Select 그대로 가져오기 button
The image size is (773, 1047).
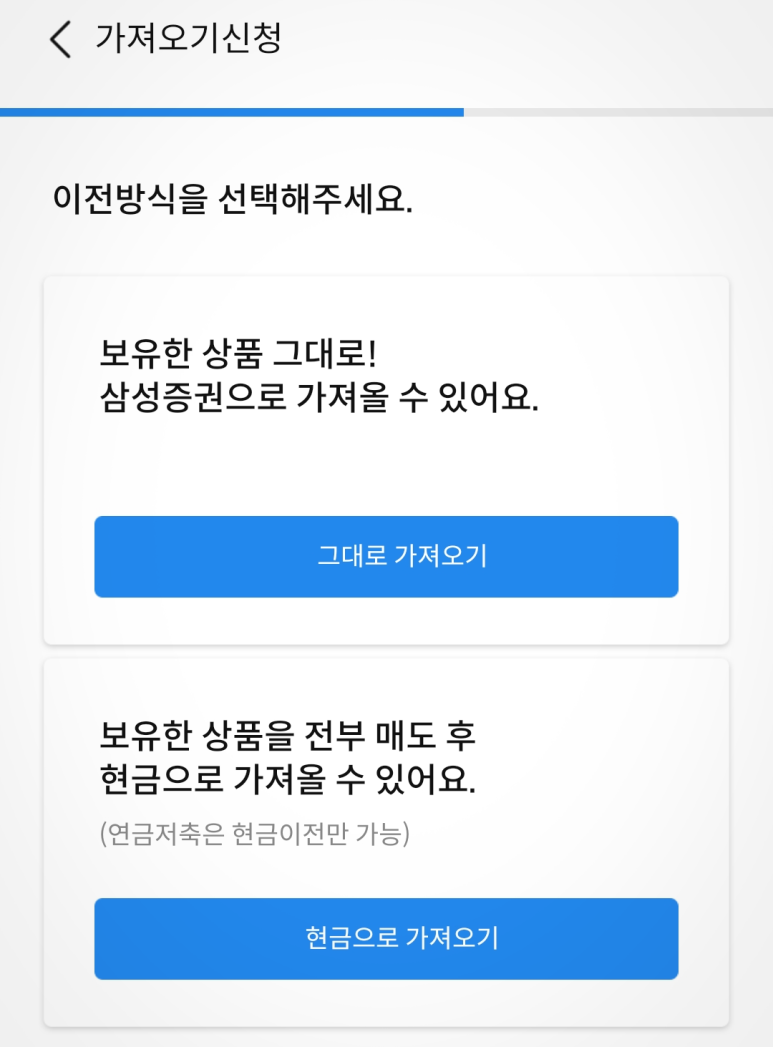386,557
